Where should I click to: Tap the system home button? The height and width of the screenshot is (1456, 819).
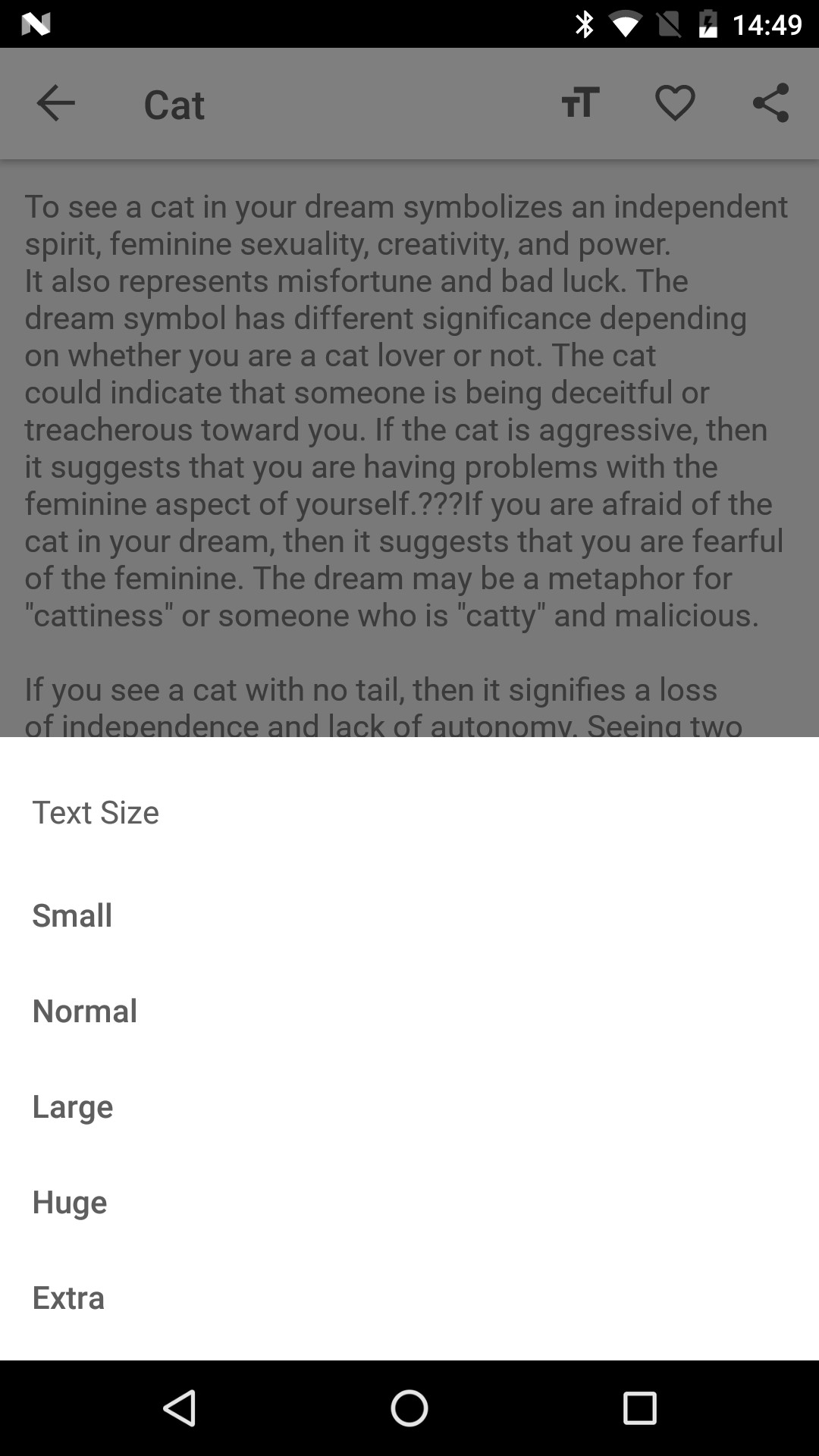click(x=409, y=1408)
